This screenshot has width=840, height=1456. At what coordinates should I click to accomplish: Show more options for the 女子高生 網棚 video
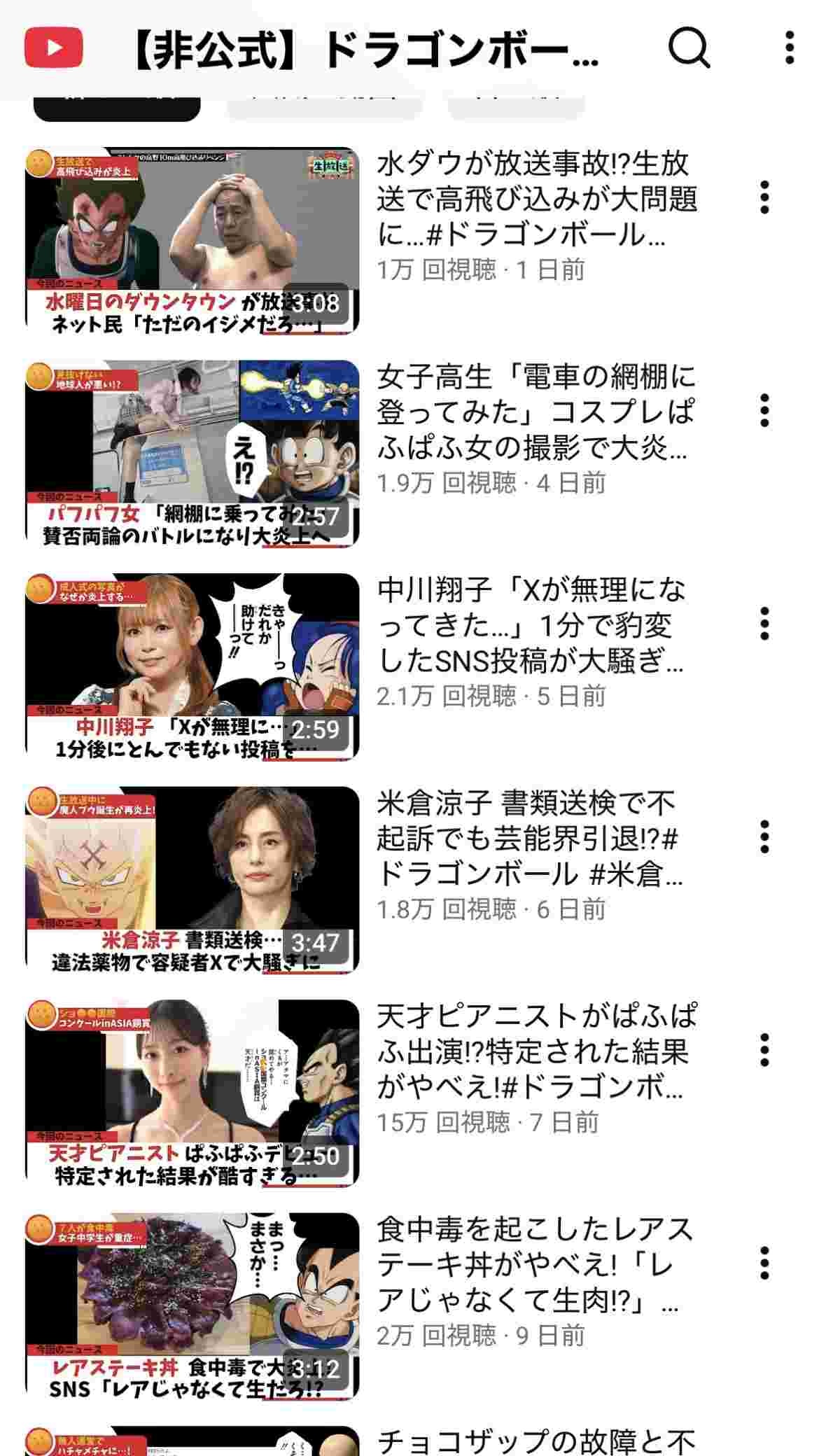pos(764,410)
